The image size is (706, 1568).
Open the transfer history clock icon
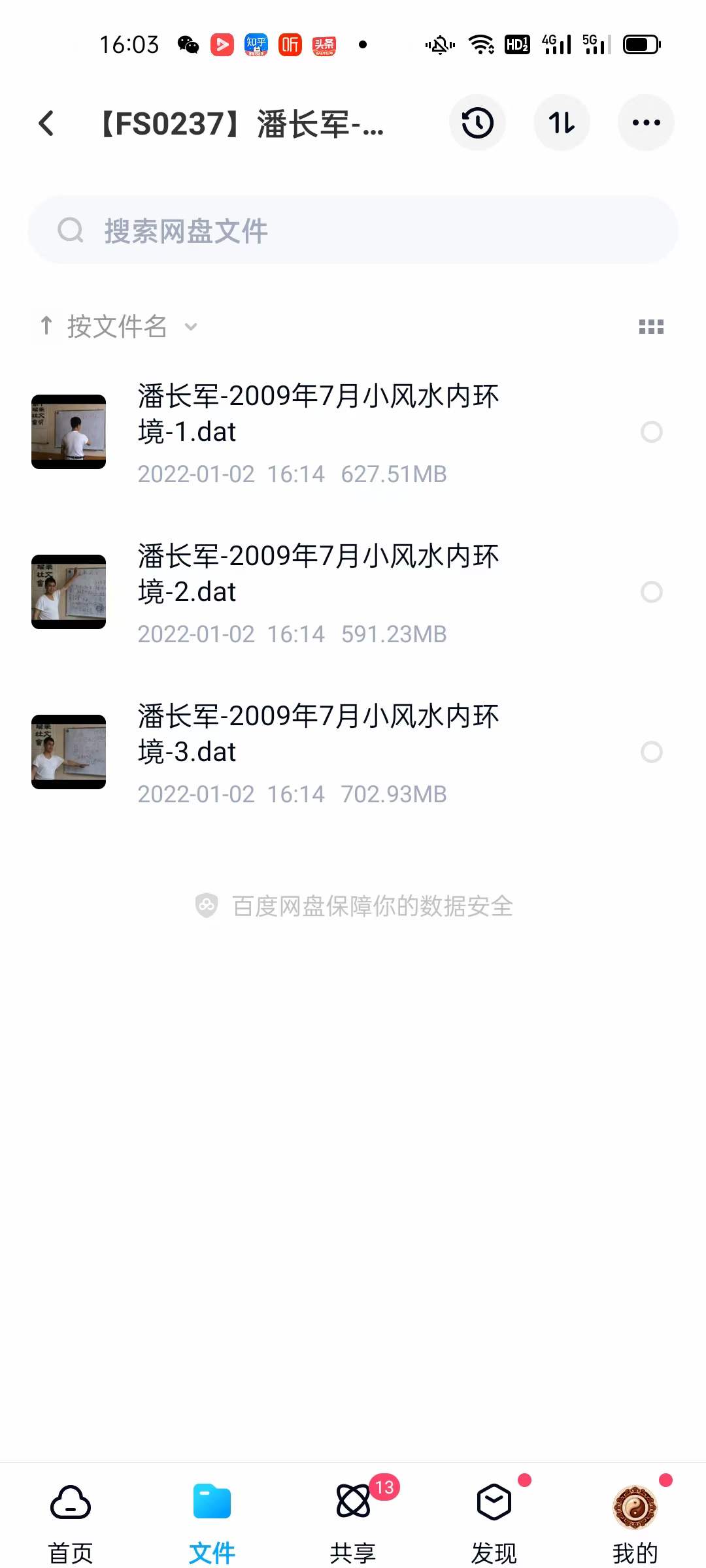[477, 123]
